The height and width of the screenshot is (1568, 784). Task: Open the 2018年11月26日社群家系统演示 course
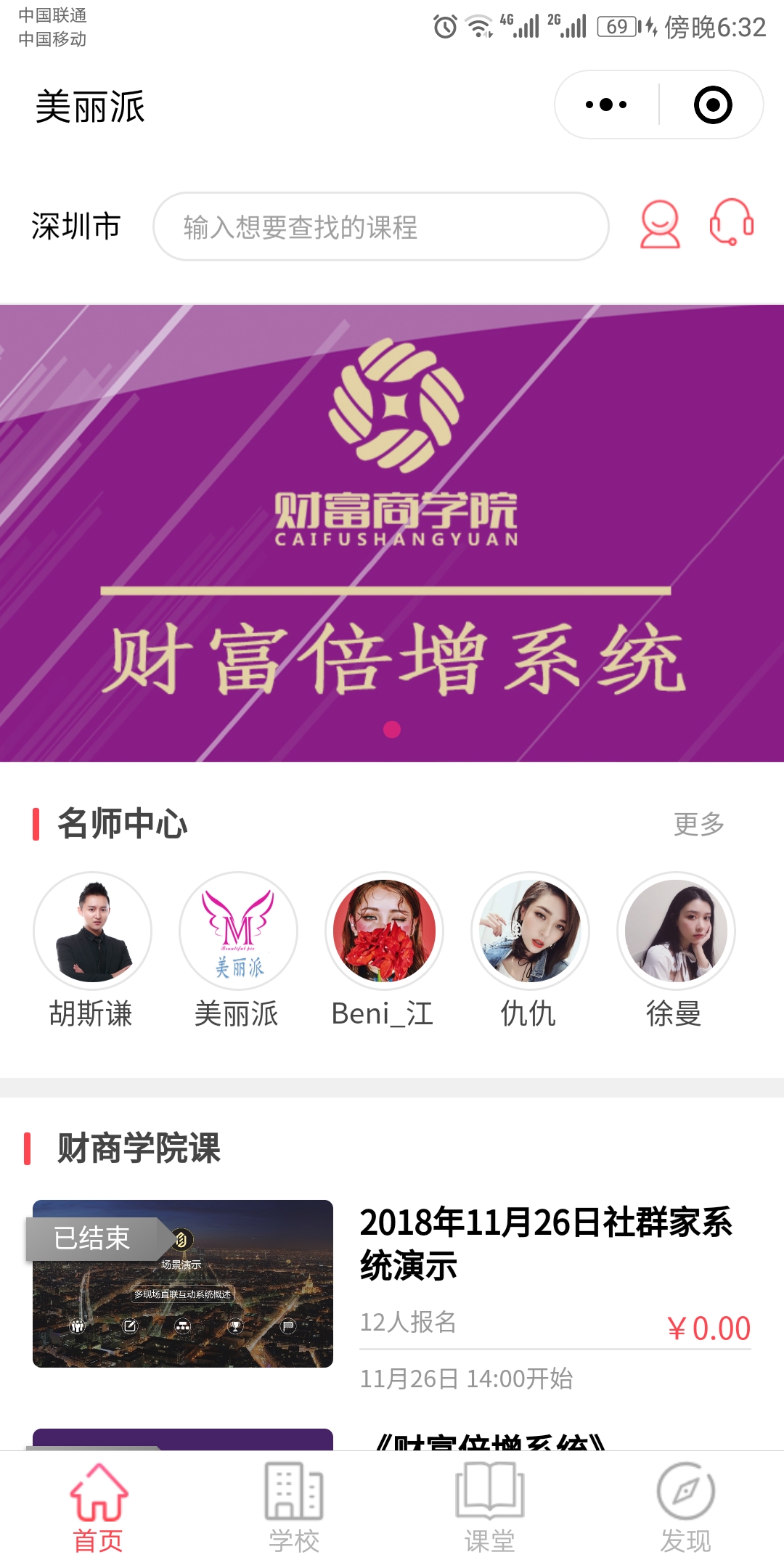pos(545,1243)
